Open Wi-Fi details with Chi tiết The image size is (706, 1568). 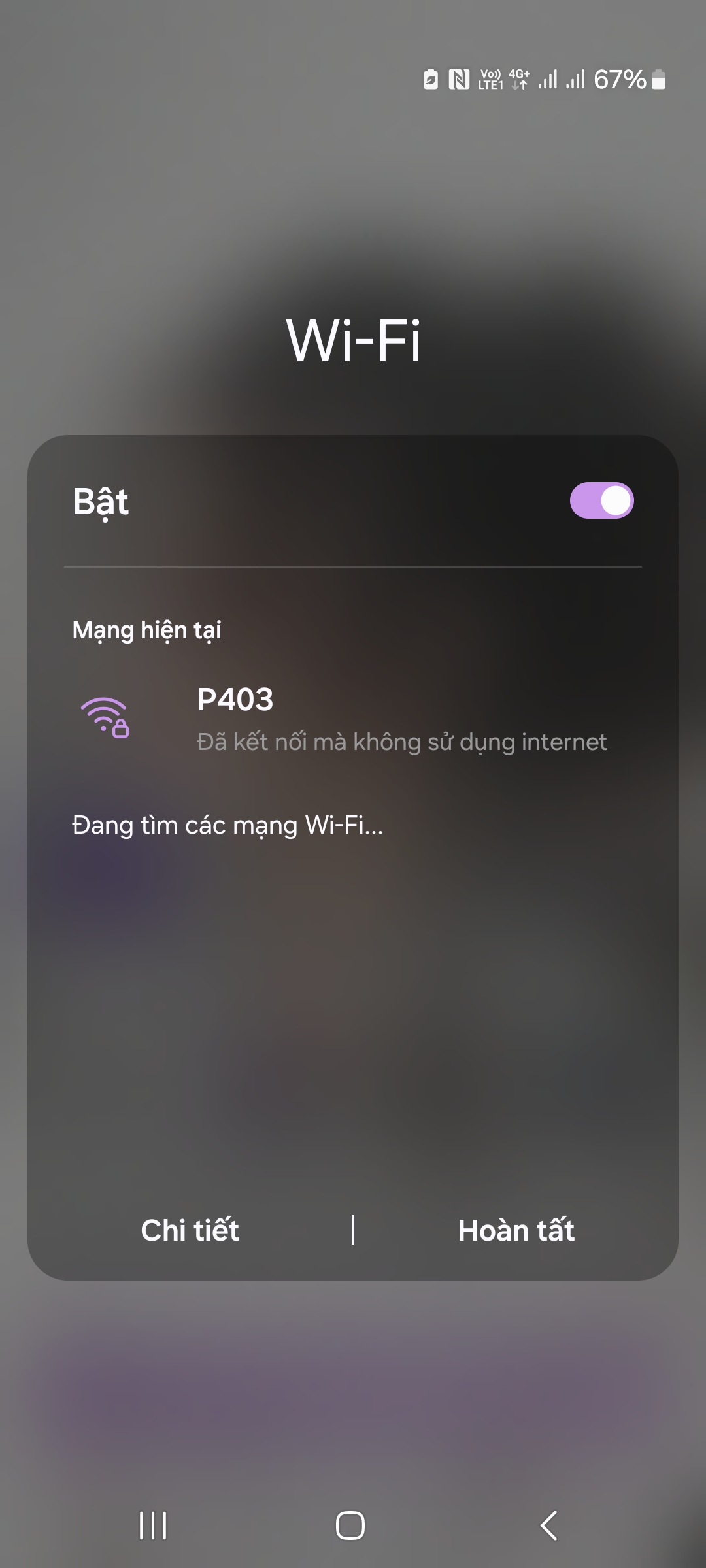(190, 1230)
